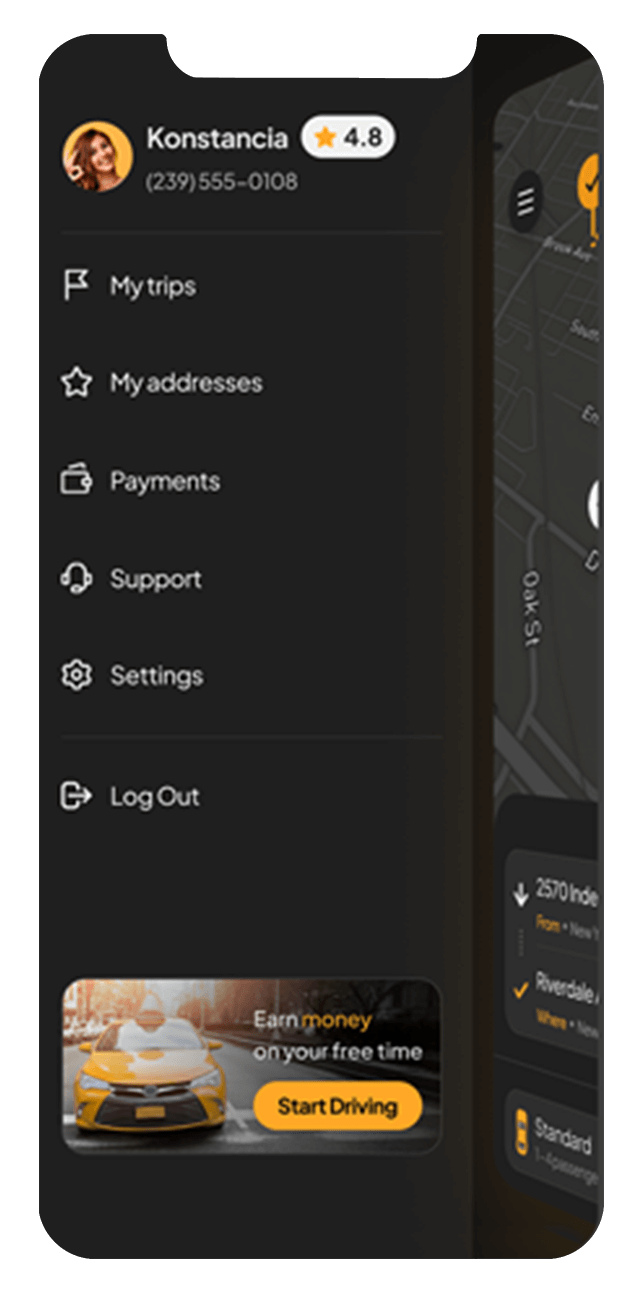Select the Standard ride option
This screenshot has height=1304, width=640.
pos(560,1140)
